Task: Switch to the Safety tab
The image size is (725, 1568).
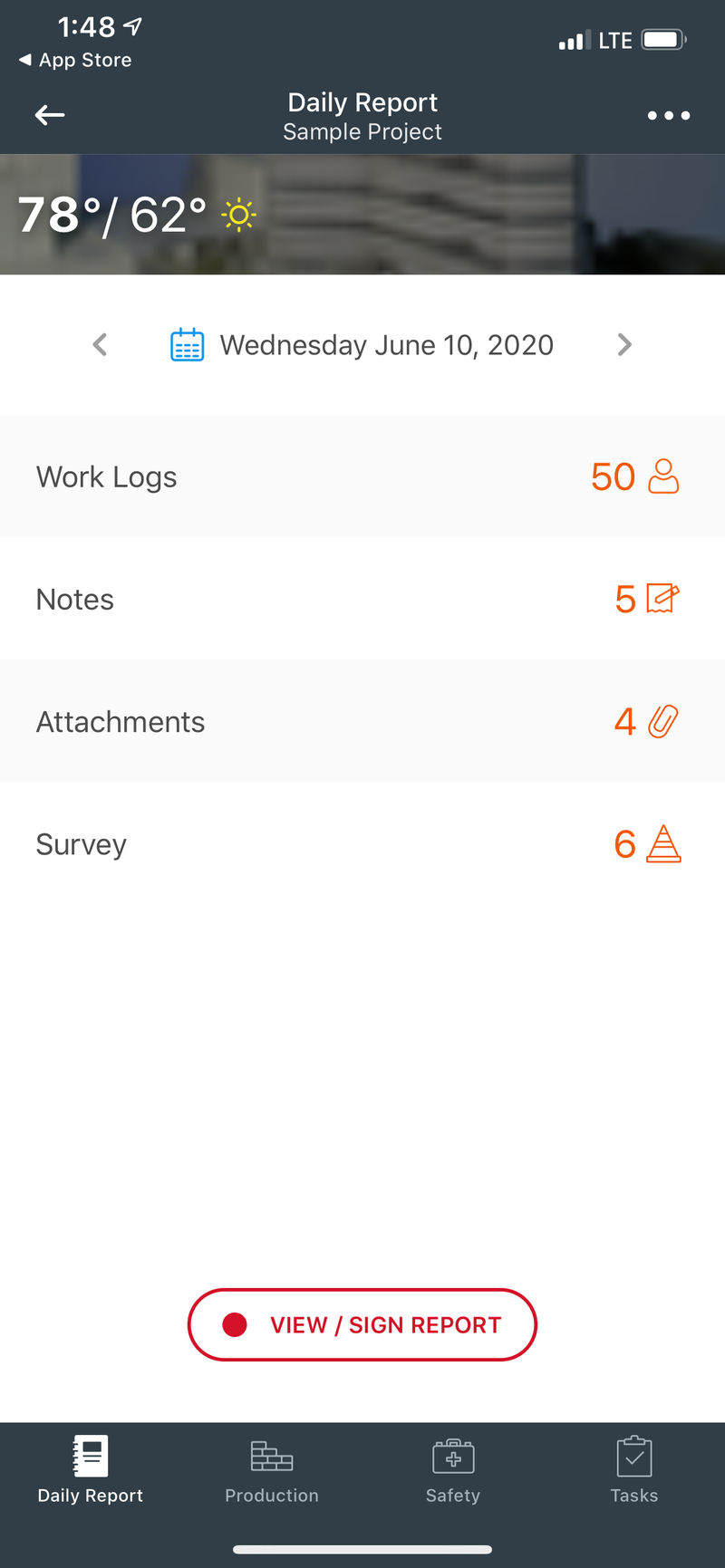Action: [453, 1469]
